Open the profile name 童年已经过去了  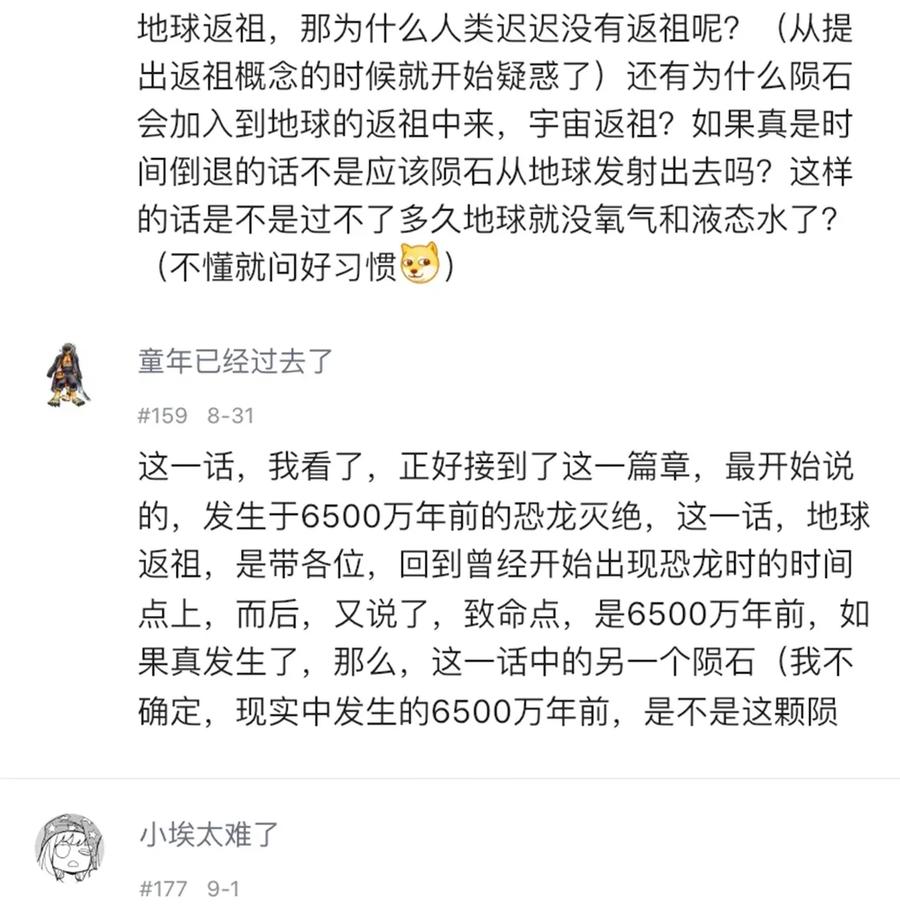click(x=235, y=361)
